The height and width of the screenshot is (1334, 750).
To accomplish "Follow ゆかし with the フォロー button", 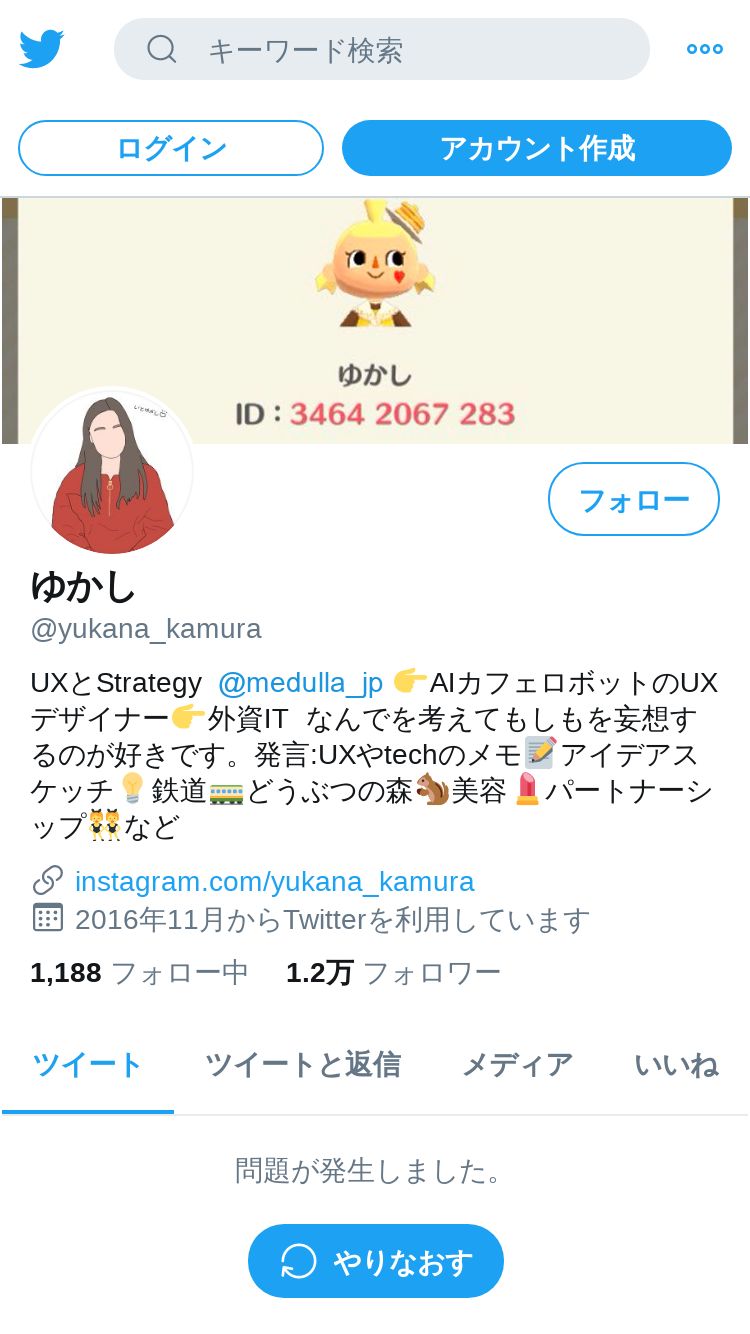I will pos(634,499).
